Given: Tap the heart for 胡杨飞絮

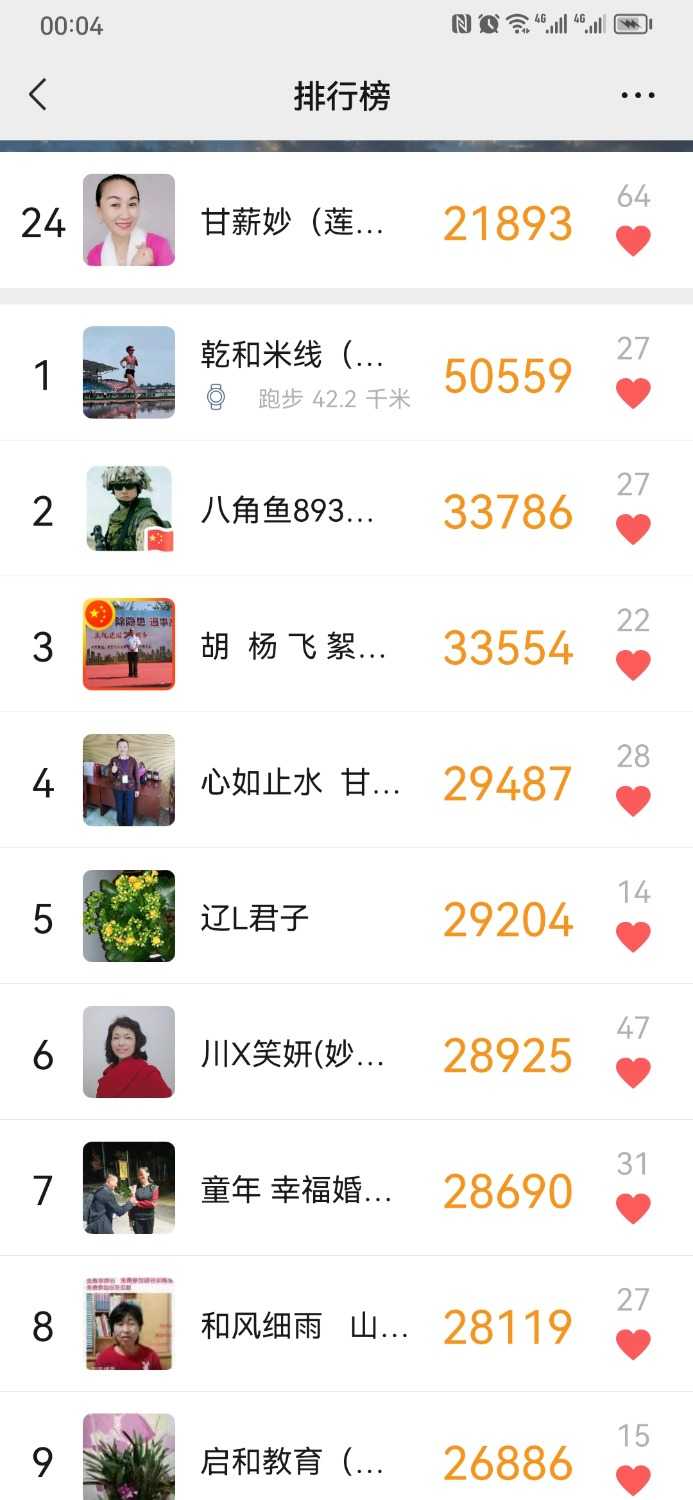Looking at the screenshot, I should click(x=633, y=665).
